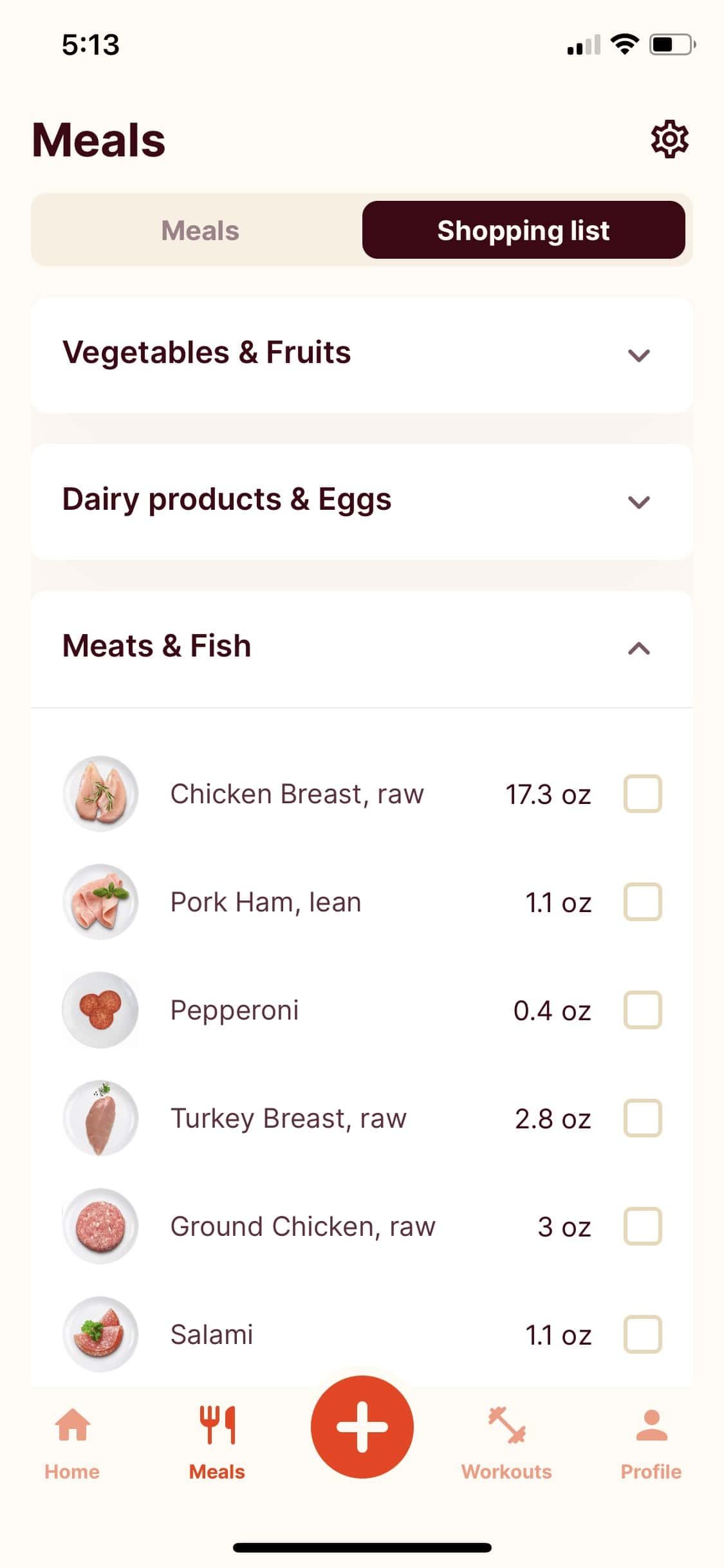724x1568 pixels.
Task: Switch to the Meals tab
Action: point(199,230)
